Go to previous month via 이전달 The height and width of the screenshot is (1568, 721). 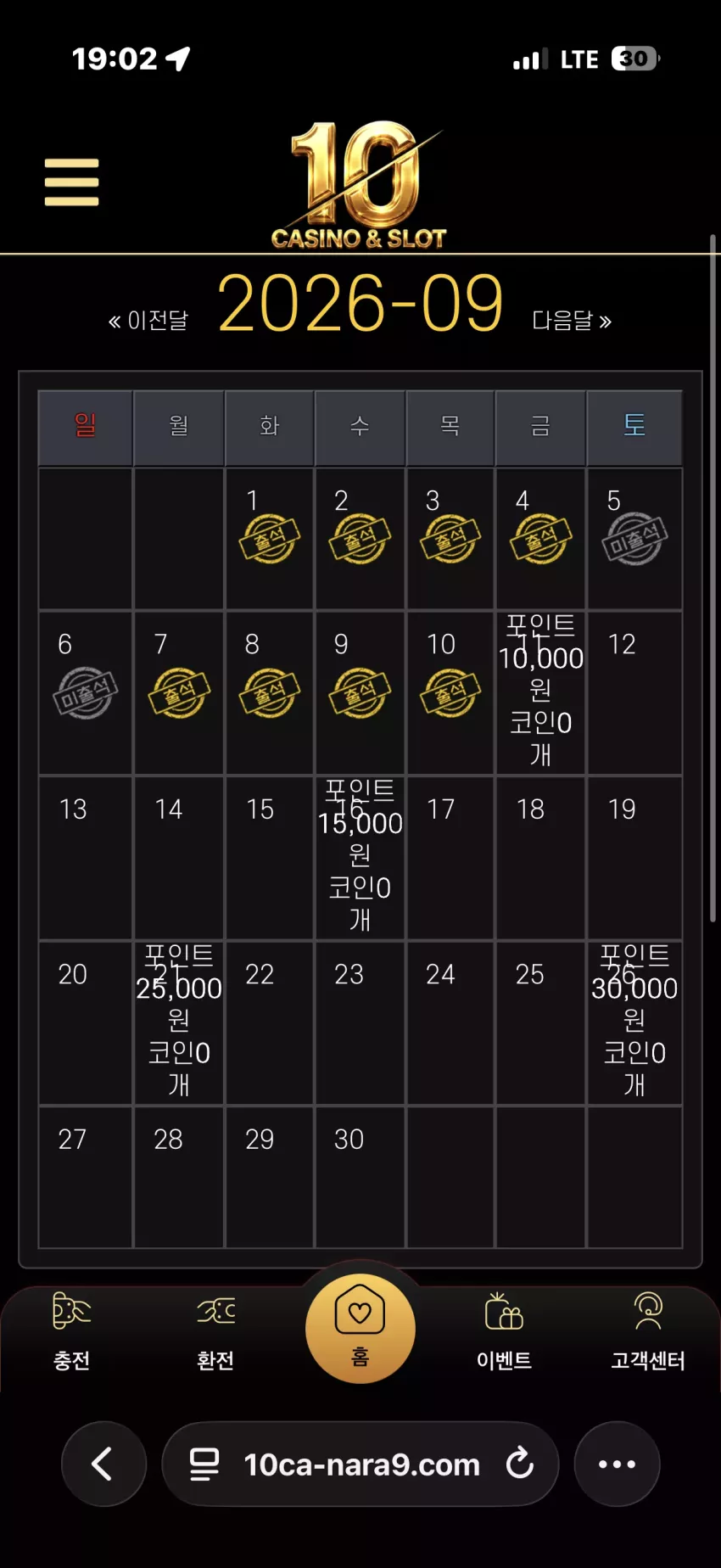click(148, 321)
